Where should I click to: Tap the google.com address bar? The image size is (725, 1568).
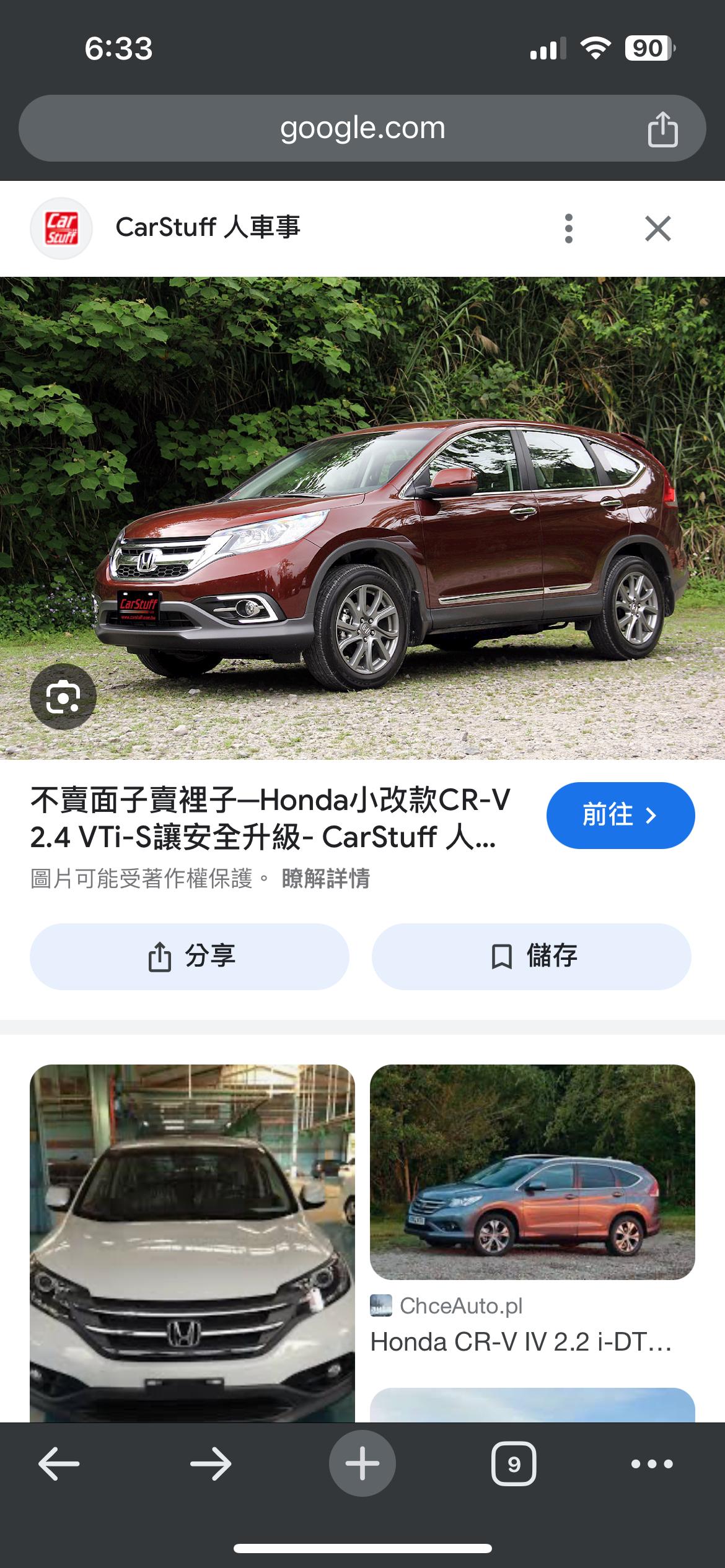tap(362, 129)
